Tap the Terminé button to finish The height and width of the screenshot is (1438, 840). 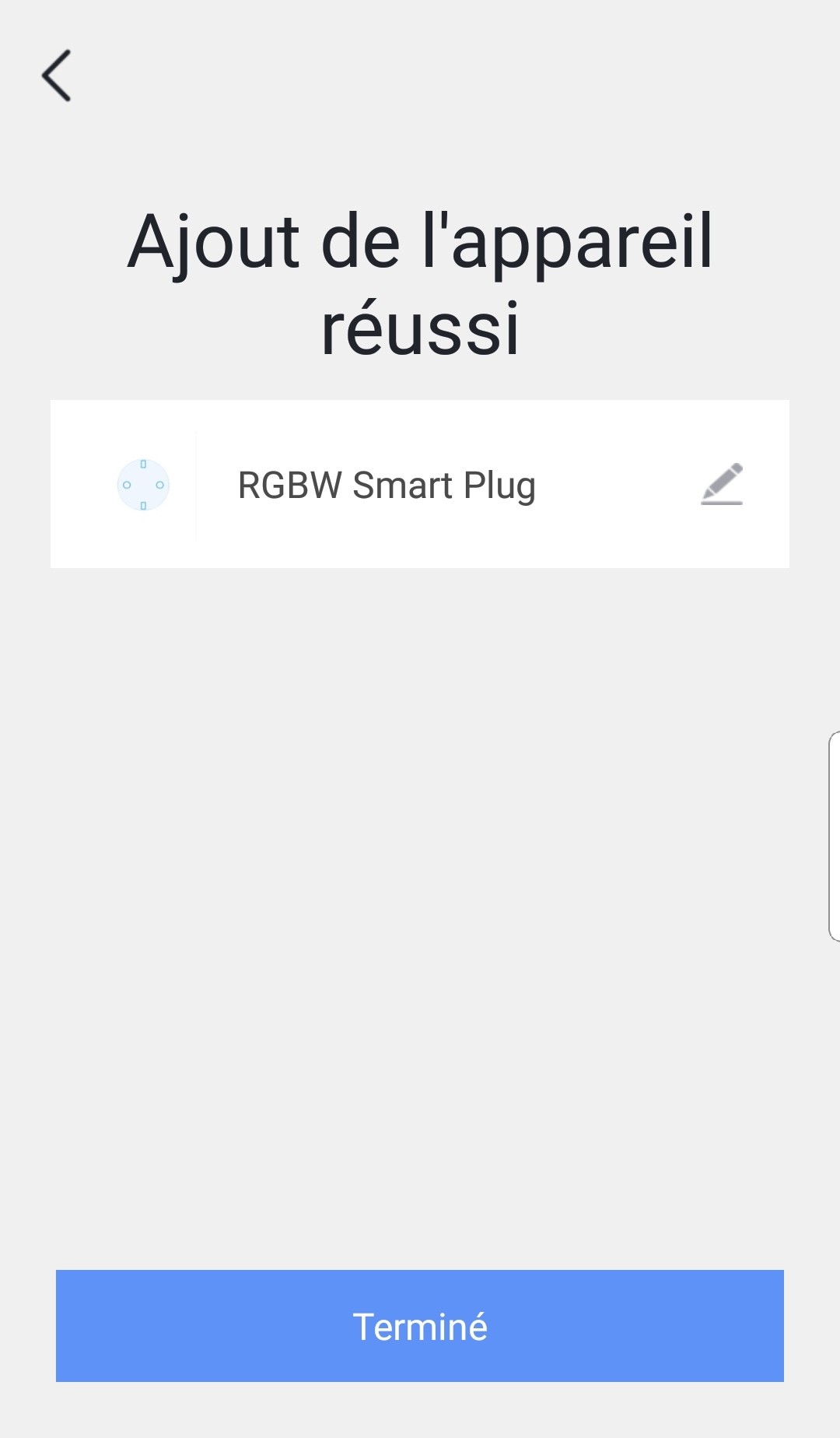pyautogui.click(x=420, y=1326)
